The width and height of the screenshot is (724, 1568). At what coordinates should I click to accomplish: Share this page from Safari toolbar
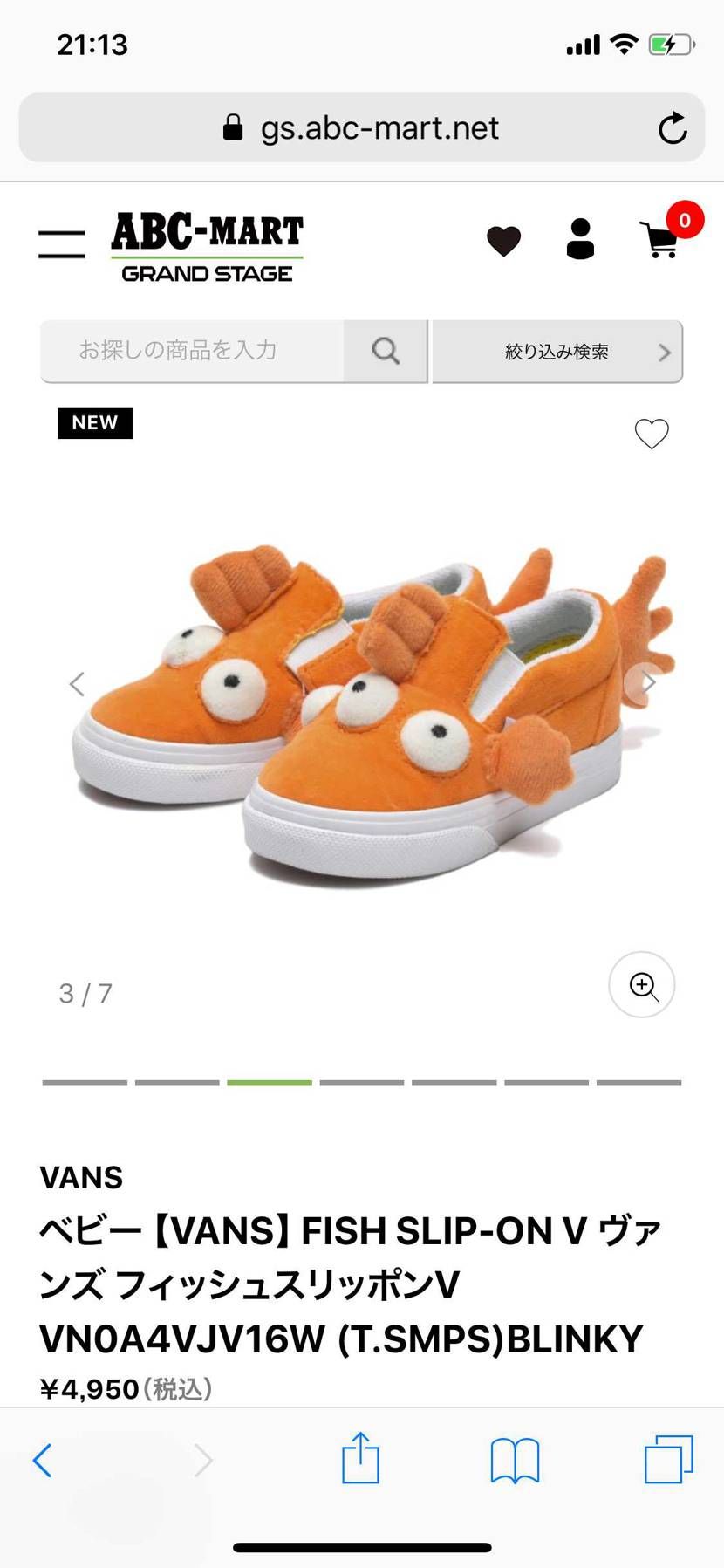[360, 1458]
